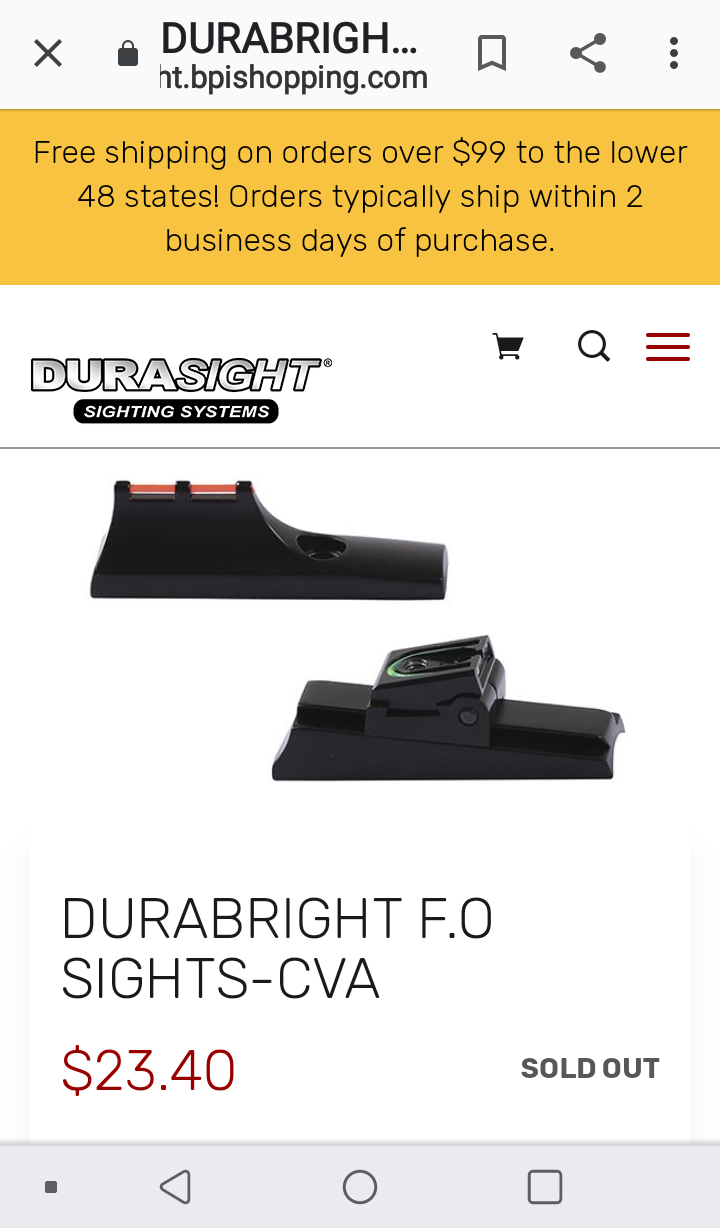Tap the Durasight logo to go home
The height and width of the screenshot is (1228, 720).
coord(180,388)
